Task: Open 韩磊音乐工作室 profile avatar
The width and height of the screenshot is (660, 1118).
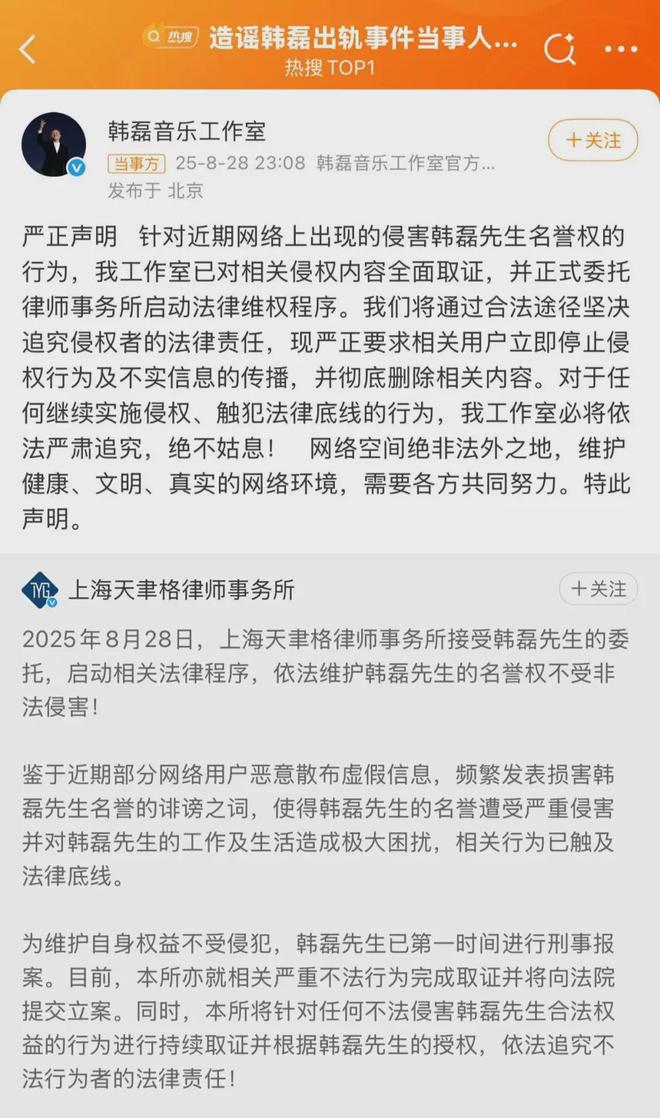Action: point(53,144)
